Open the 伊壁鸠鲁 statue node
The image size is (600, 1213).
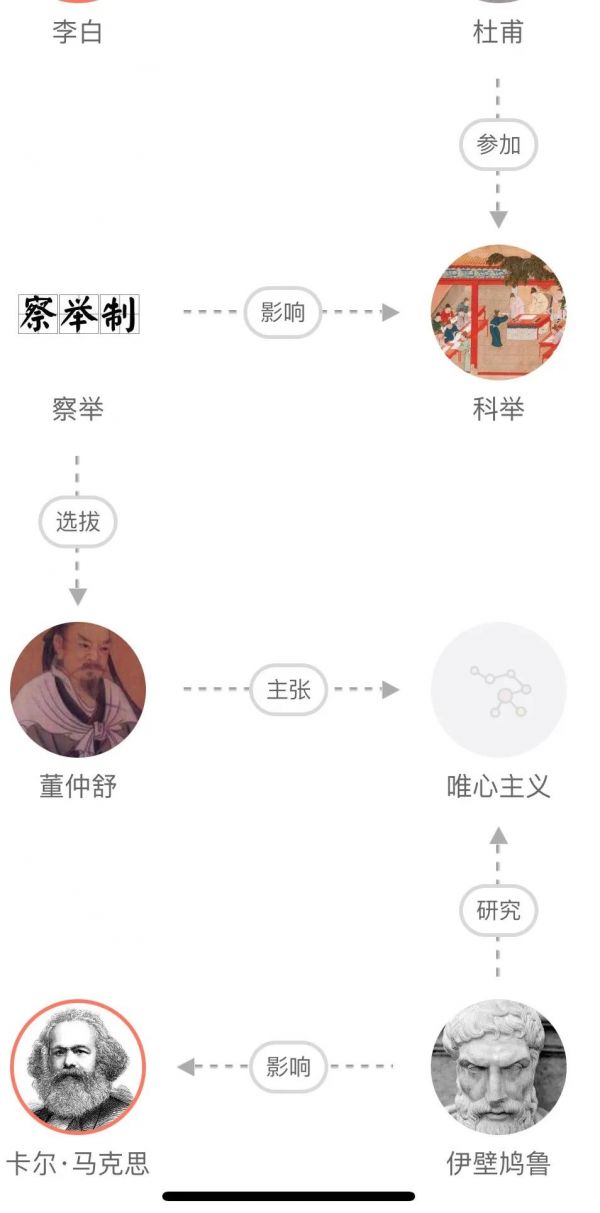tap(498, 1067)
